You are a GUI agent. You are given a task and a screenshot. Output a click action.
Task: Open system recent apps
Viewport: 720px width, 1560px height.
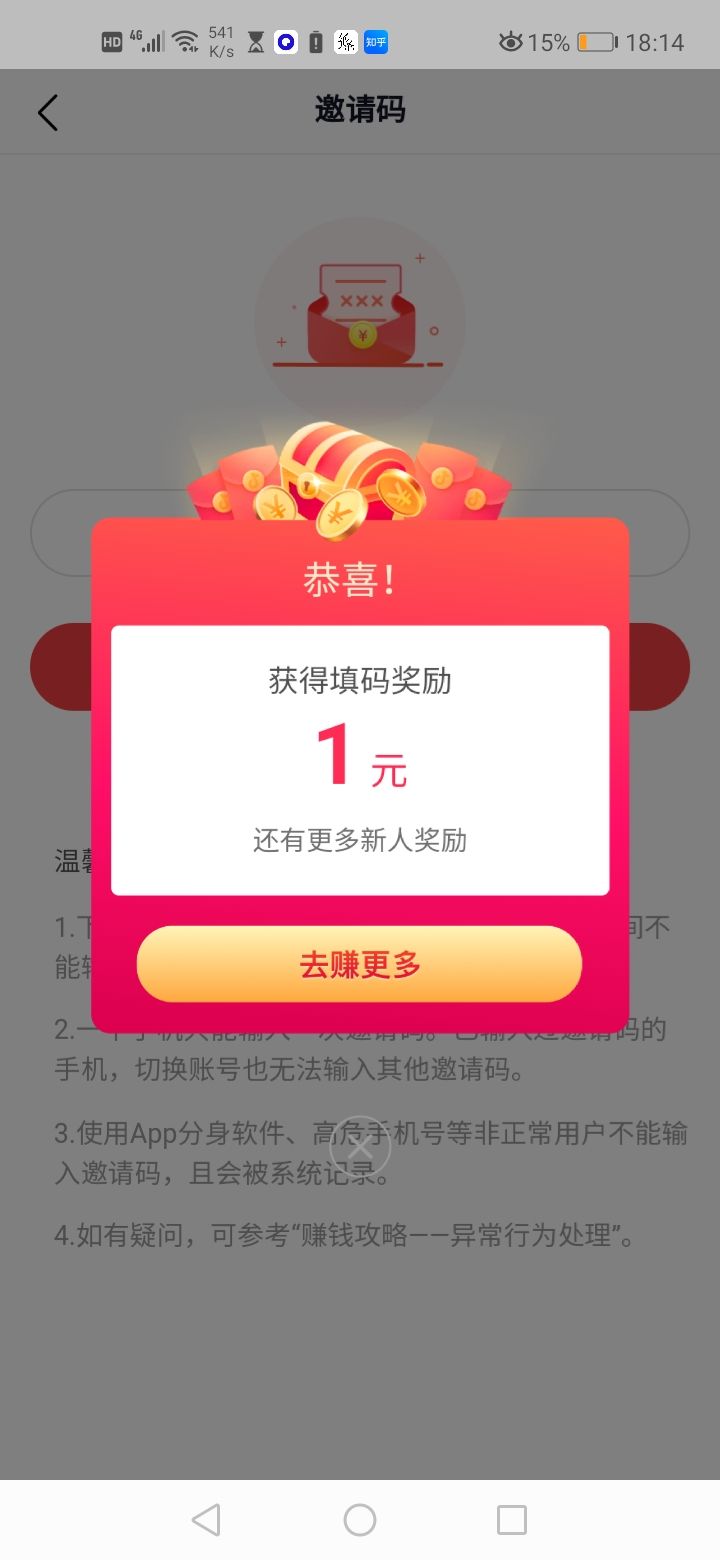click(511, 1520)
